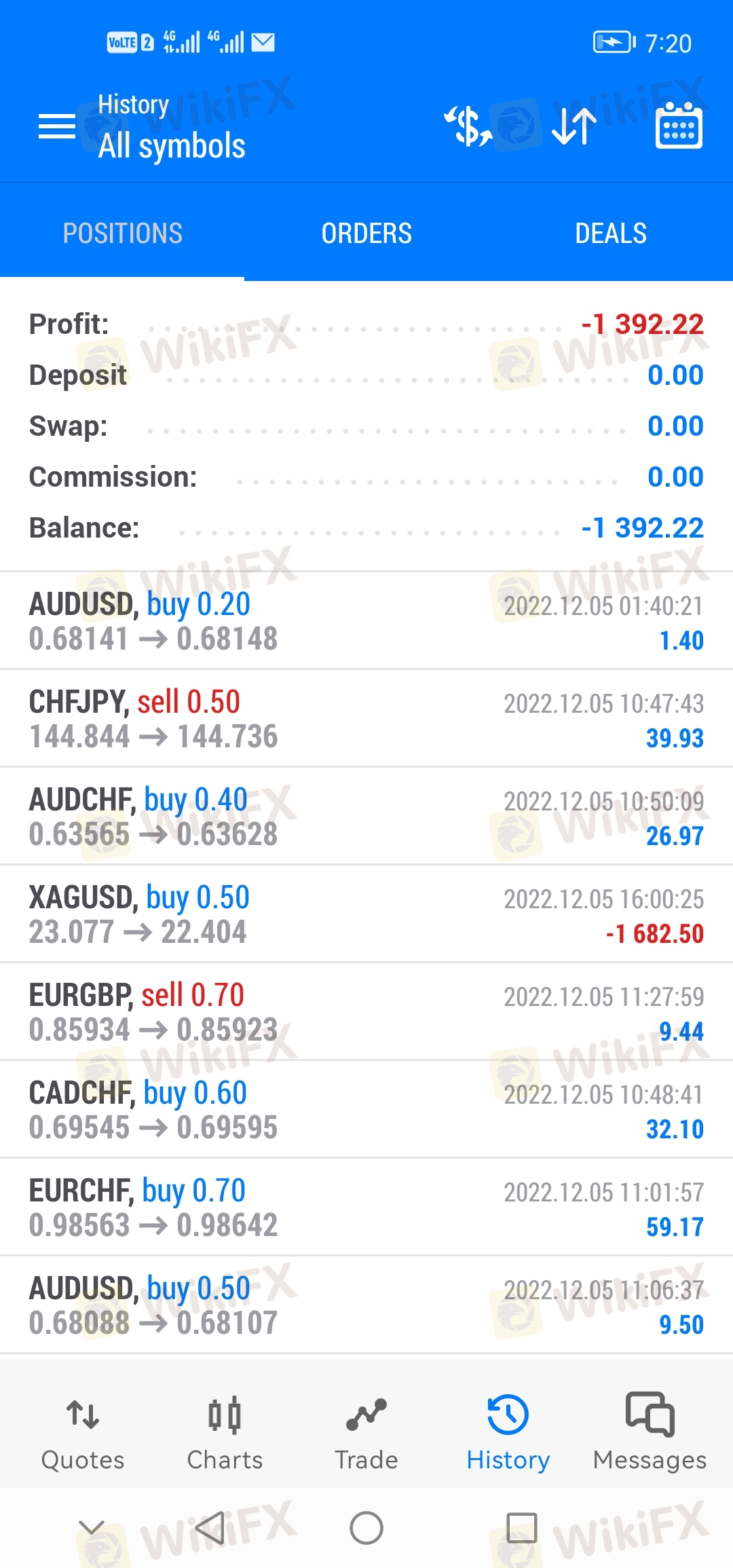The width and height of the screenshot is (733, 1568).
Task: Open the AUDUSD buy 0.20 position
Action: (x=366, y=621)
